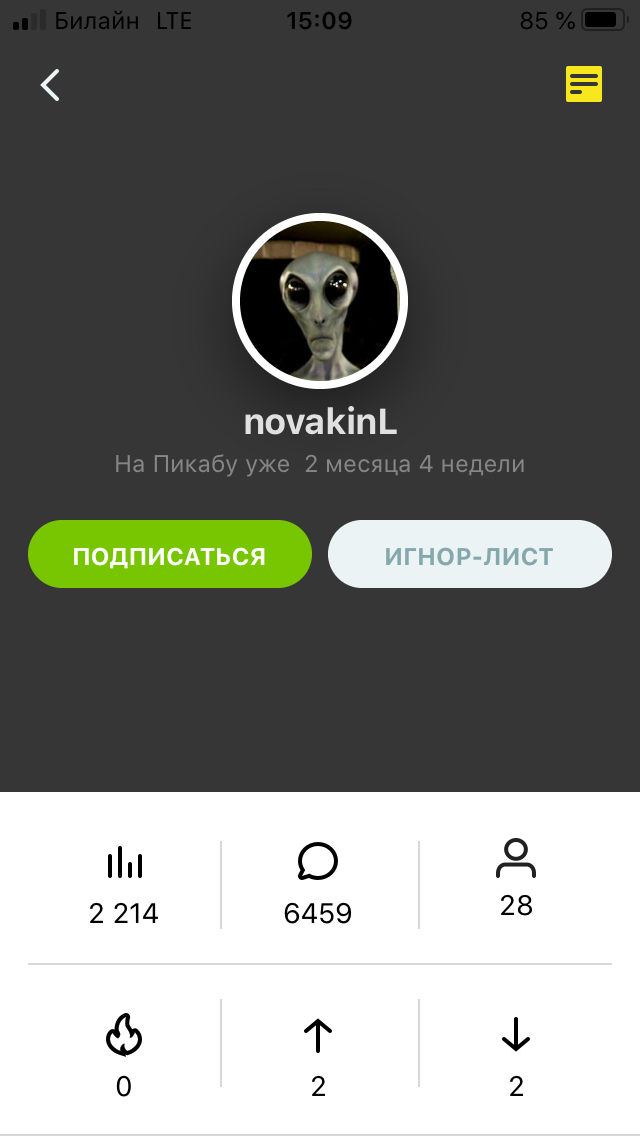Open the yellow note icon
Image resolution: width=640 pixels, height=1136 pixels.
[x=584, y=84]
